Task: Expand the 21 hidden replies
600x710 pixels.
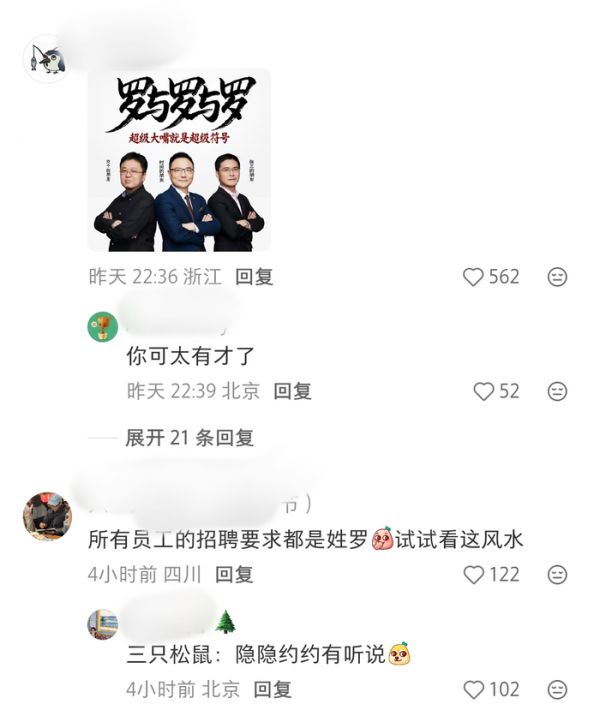Action: click(189, 438)
